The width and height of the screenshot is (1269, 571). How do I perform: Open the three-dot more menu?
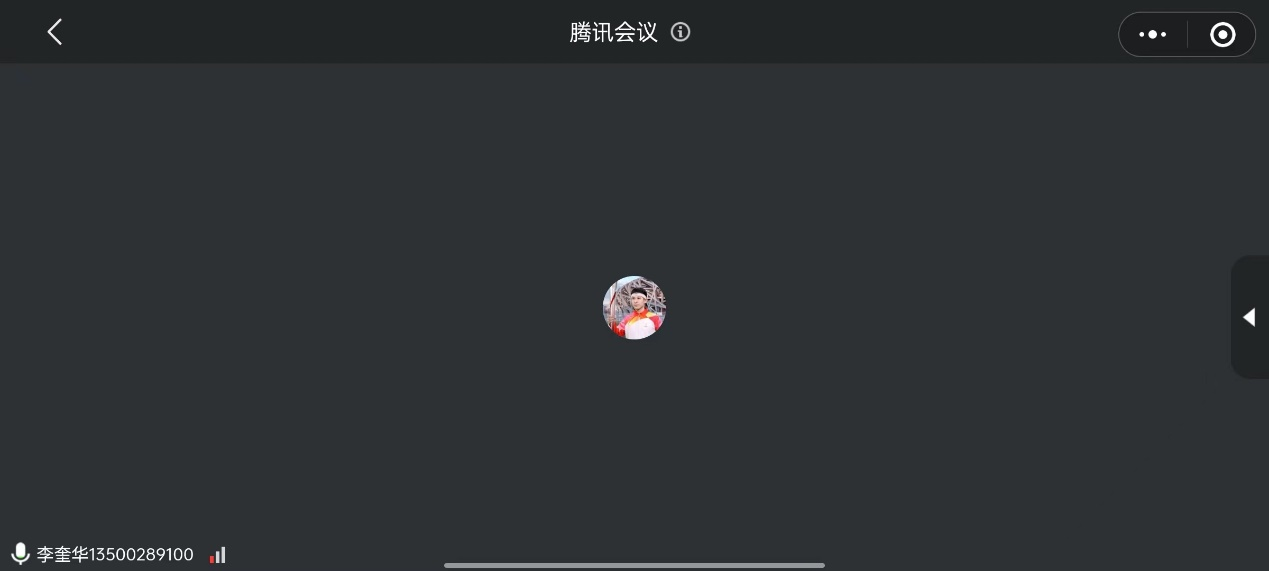(1152, 34)
